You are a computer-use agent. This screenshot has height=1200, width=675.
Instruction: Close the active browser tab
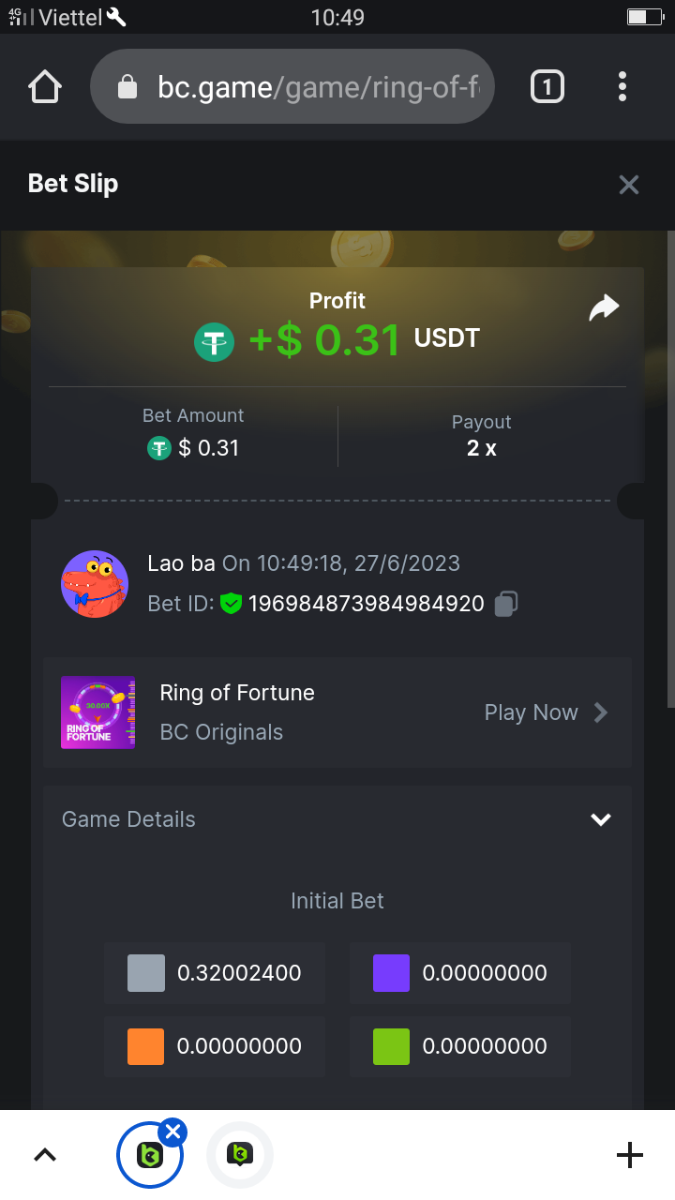point(173,1131)
